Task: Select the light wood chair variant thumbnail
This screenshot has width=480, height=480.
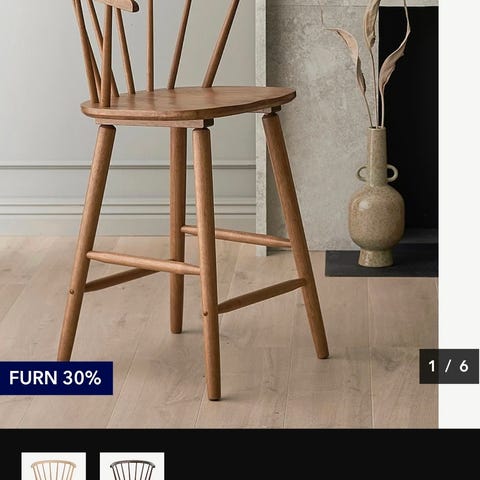Action: click(x=54, y=466)
